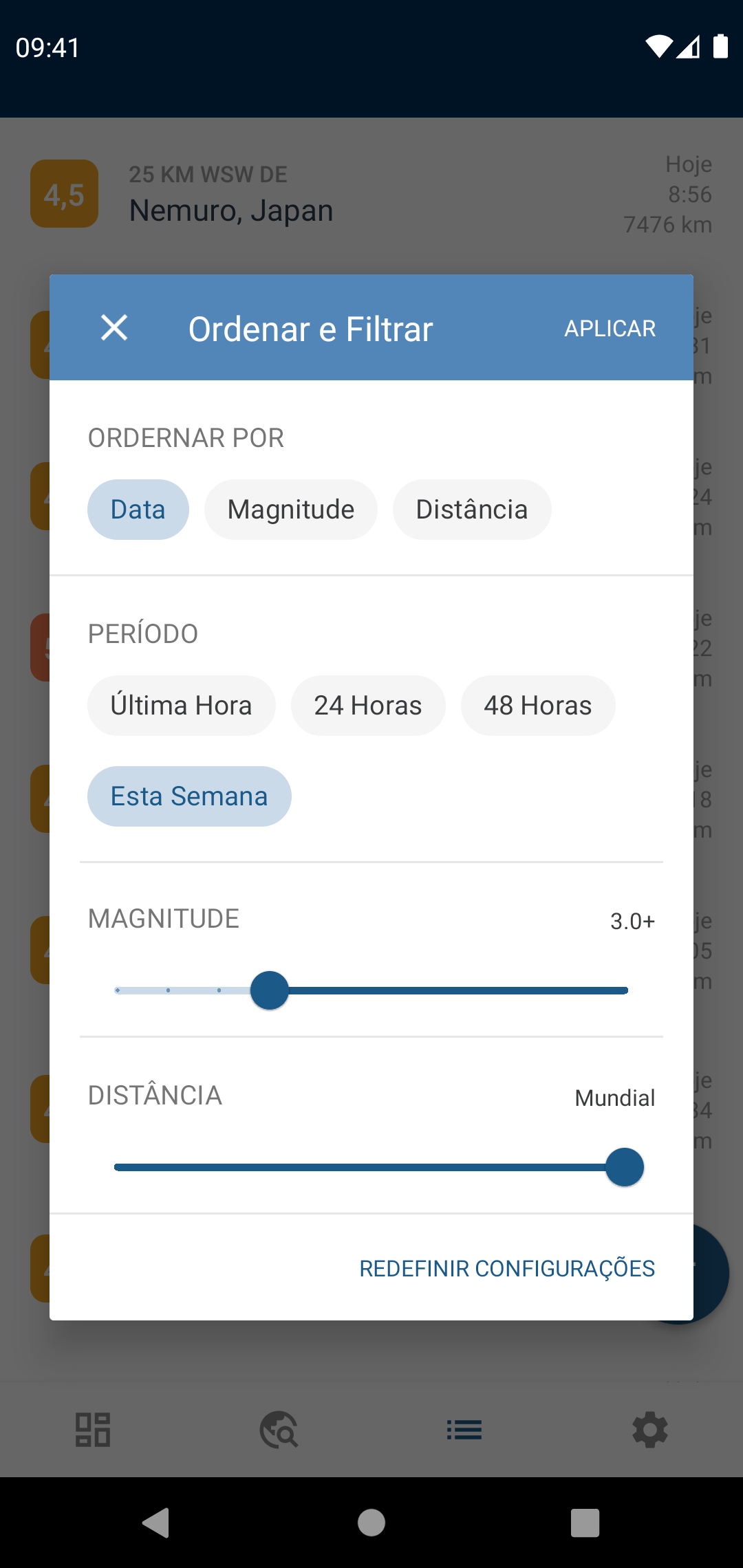Screen dimensions: 743x1568
Task: Select Esta Semana period chip
Action: (x=189, y=796)
